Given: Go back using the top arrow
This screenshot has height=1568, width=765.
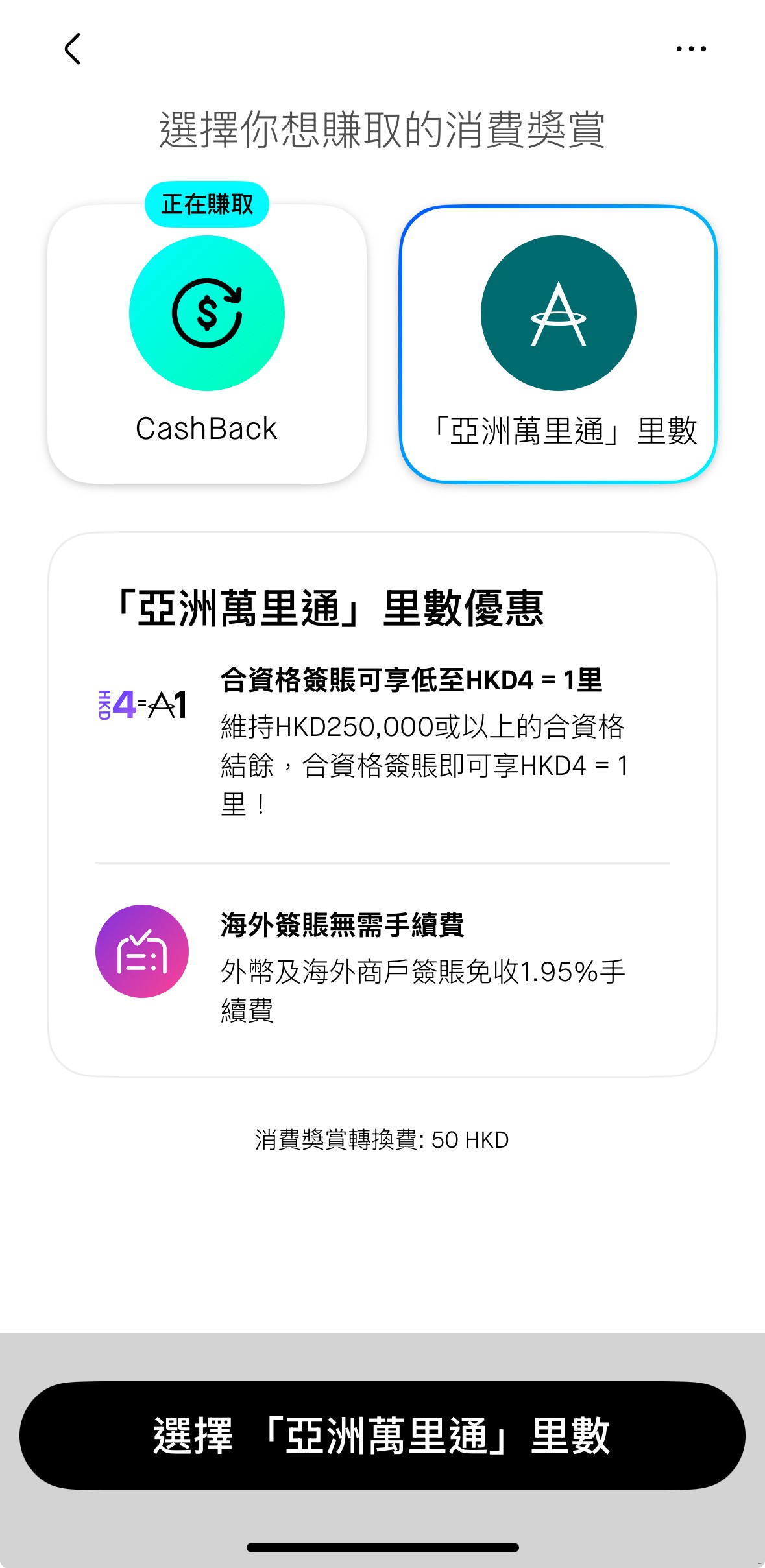Looking at the screenshot, I should tap(73, 49).
